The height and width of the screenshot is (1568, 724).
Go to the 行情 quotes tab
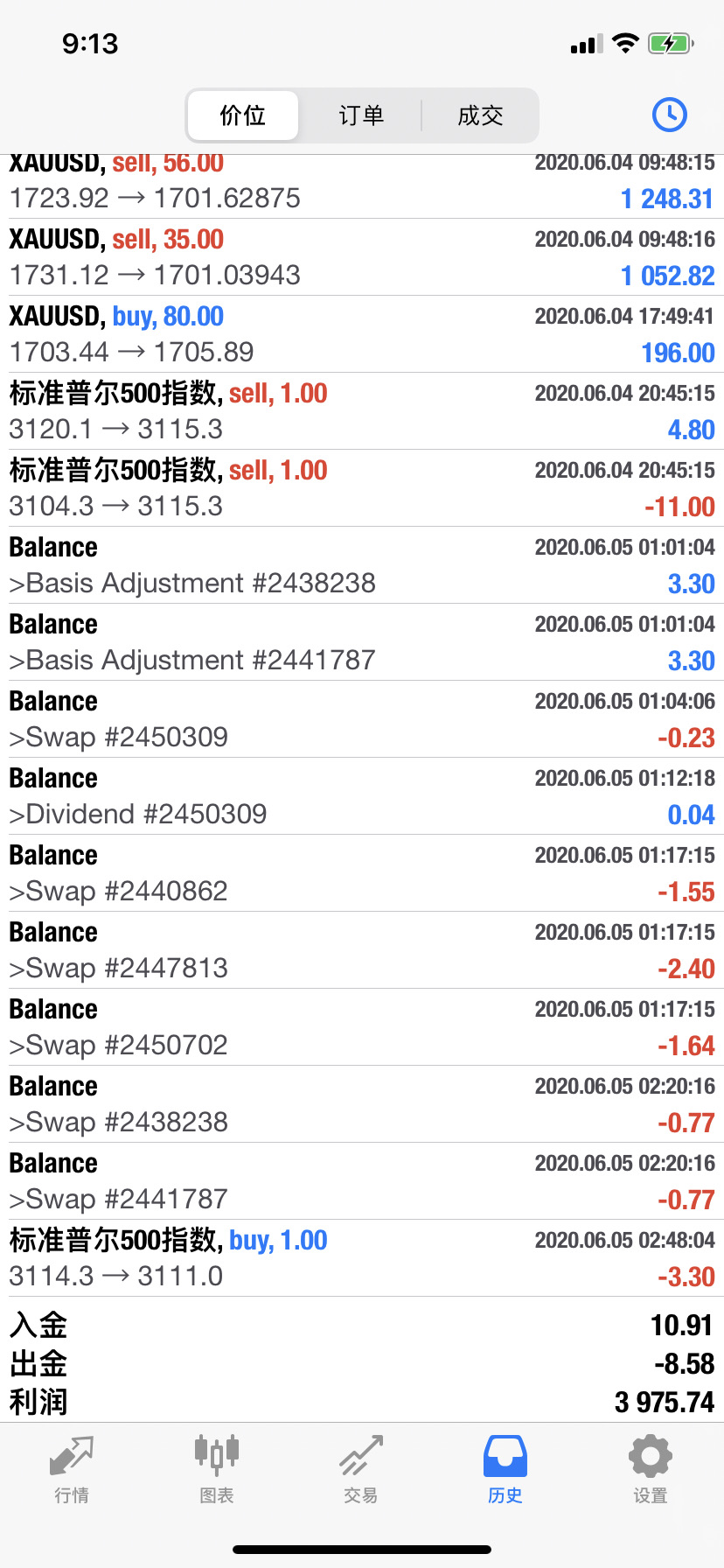click(x=72, y=1469)
